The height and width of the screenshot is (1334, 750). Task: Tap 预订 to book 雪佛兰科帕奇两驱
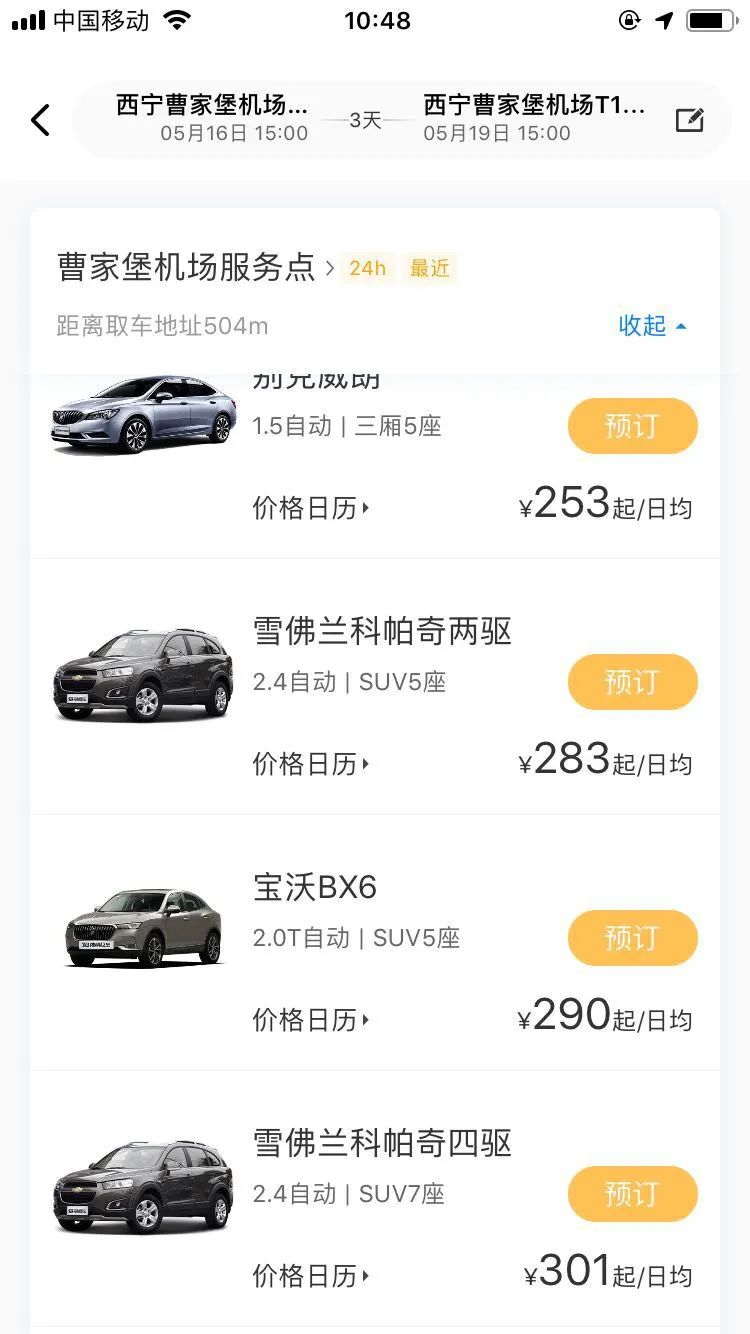point(632,682)
